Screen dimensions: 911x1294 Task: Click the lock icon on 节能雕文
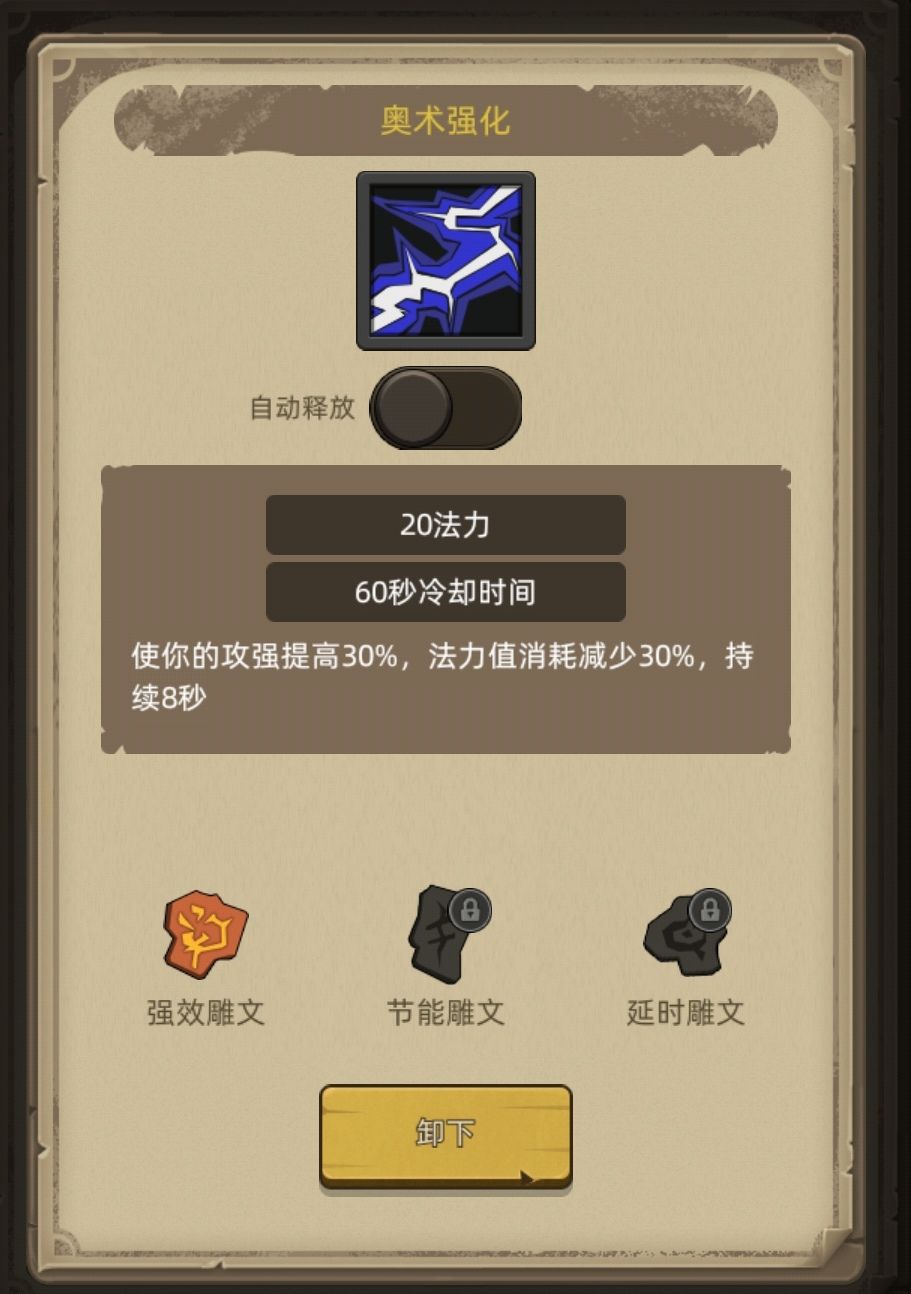(x=471, y=910)
